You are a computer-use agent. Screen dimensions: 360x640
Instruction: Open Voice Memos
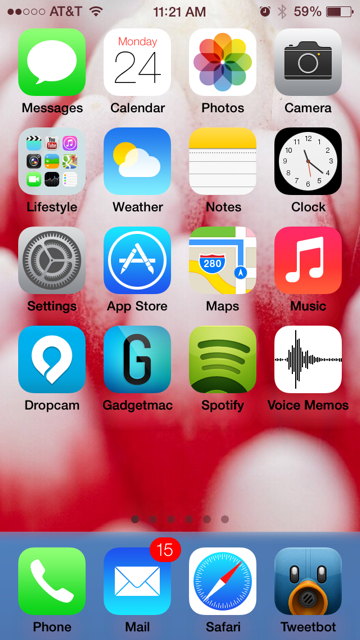tap(308, 360)
